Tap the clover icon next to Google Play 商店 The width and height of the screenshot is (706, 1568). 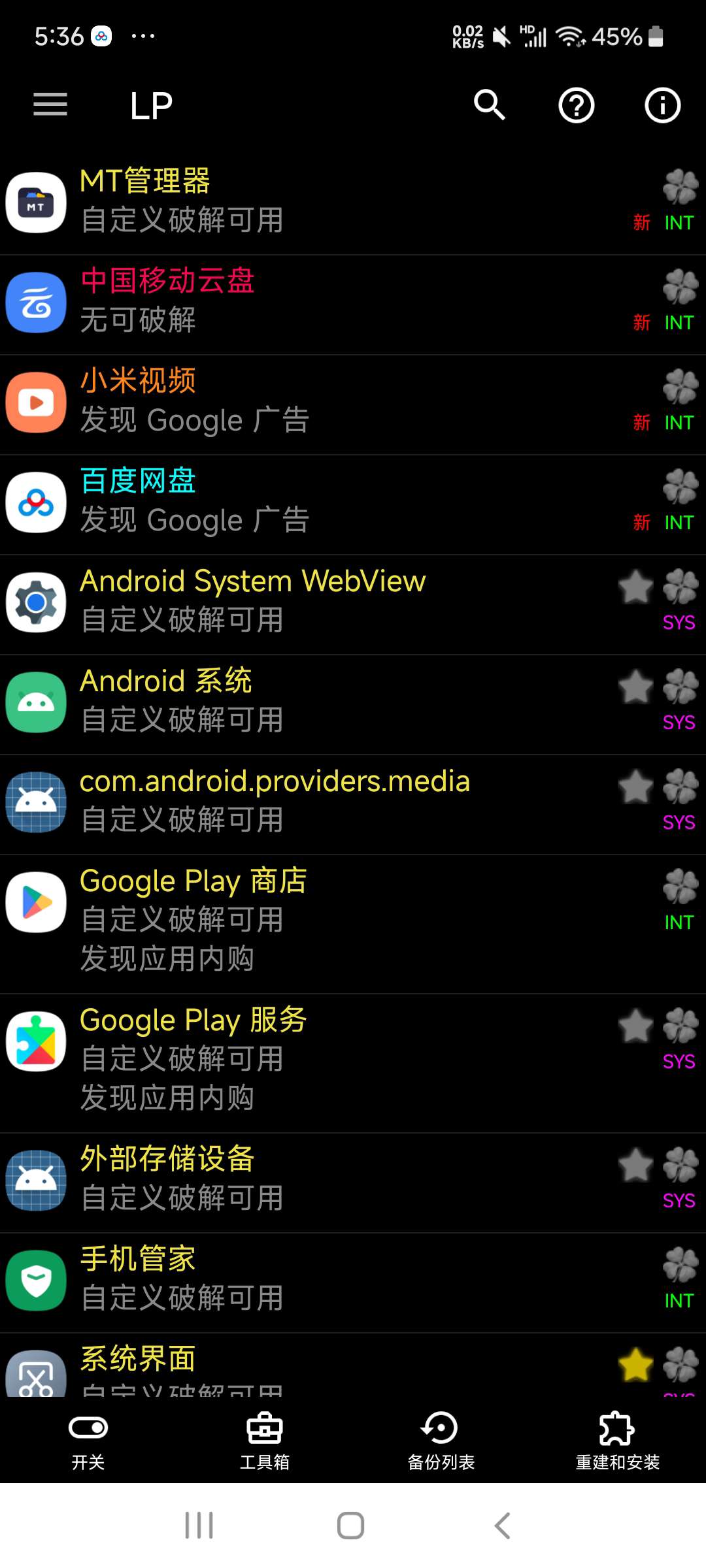tap(680, 887)
